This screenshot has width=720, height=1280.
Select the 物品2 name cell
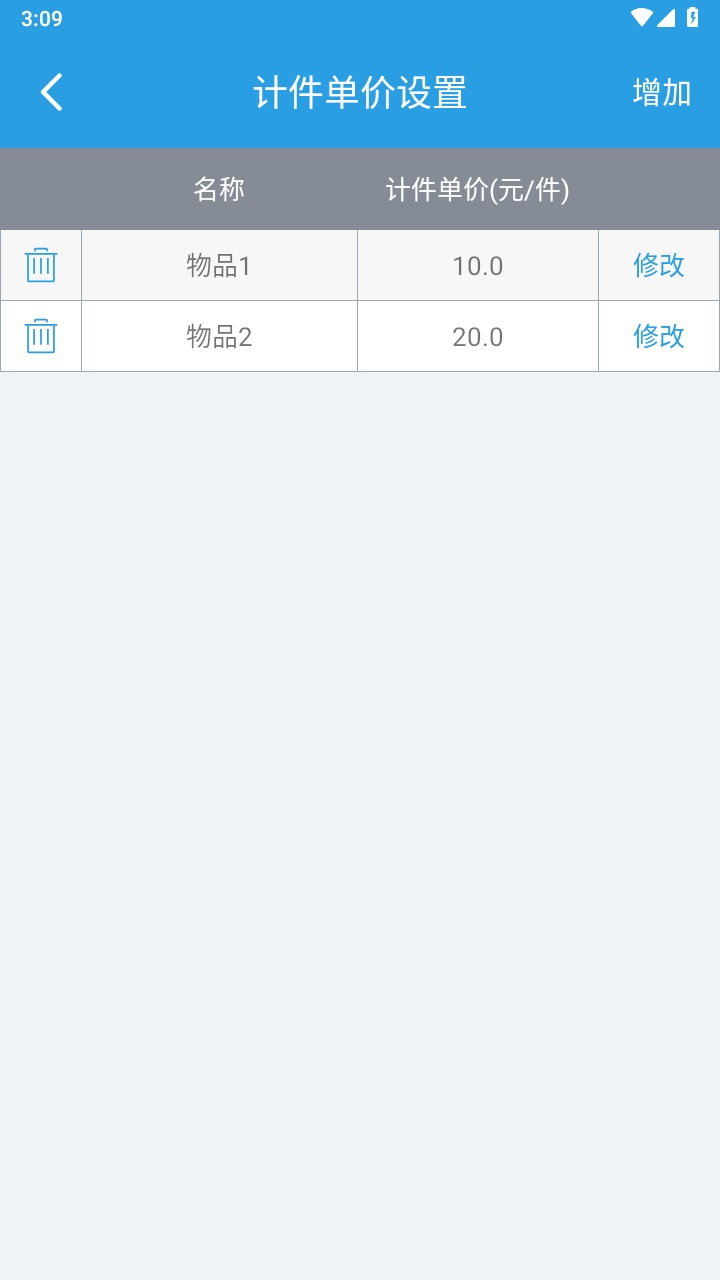click(x=219, y=335)
